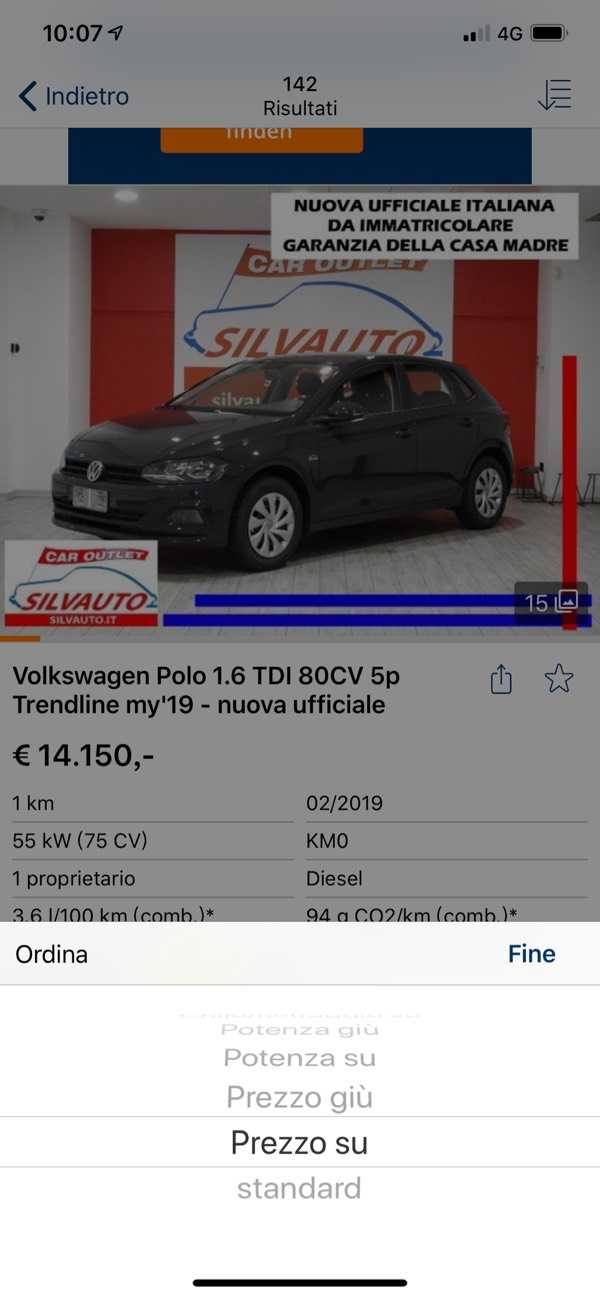The width and height of the screenshot is (600, 1299).
Task: Save the Polo listing with the star
Action: tap(558, 680)
